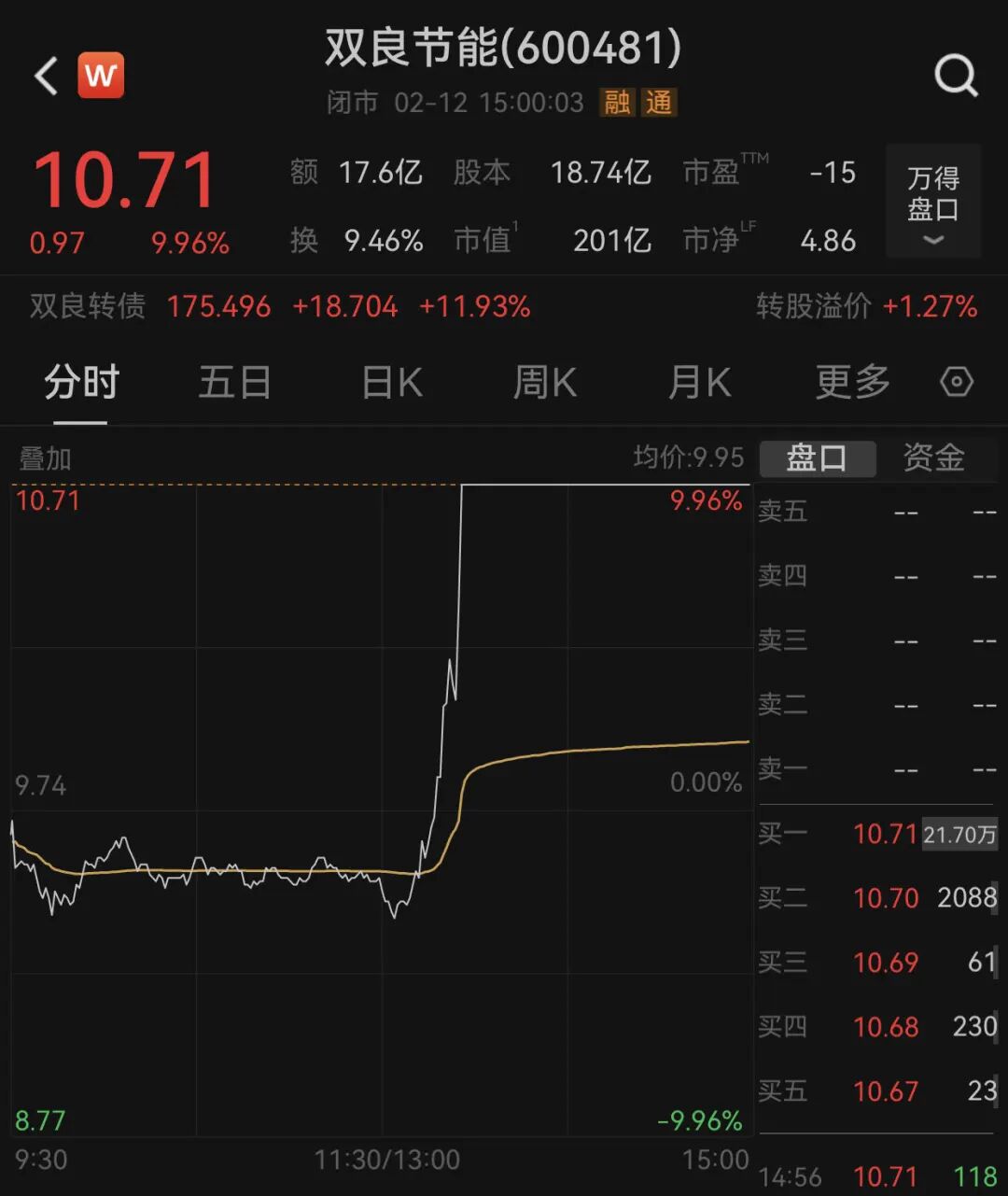Select the 周K chart tab
This screenshot has height=1196, width=1008.
click(x=545, y=383)
